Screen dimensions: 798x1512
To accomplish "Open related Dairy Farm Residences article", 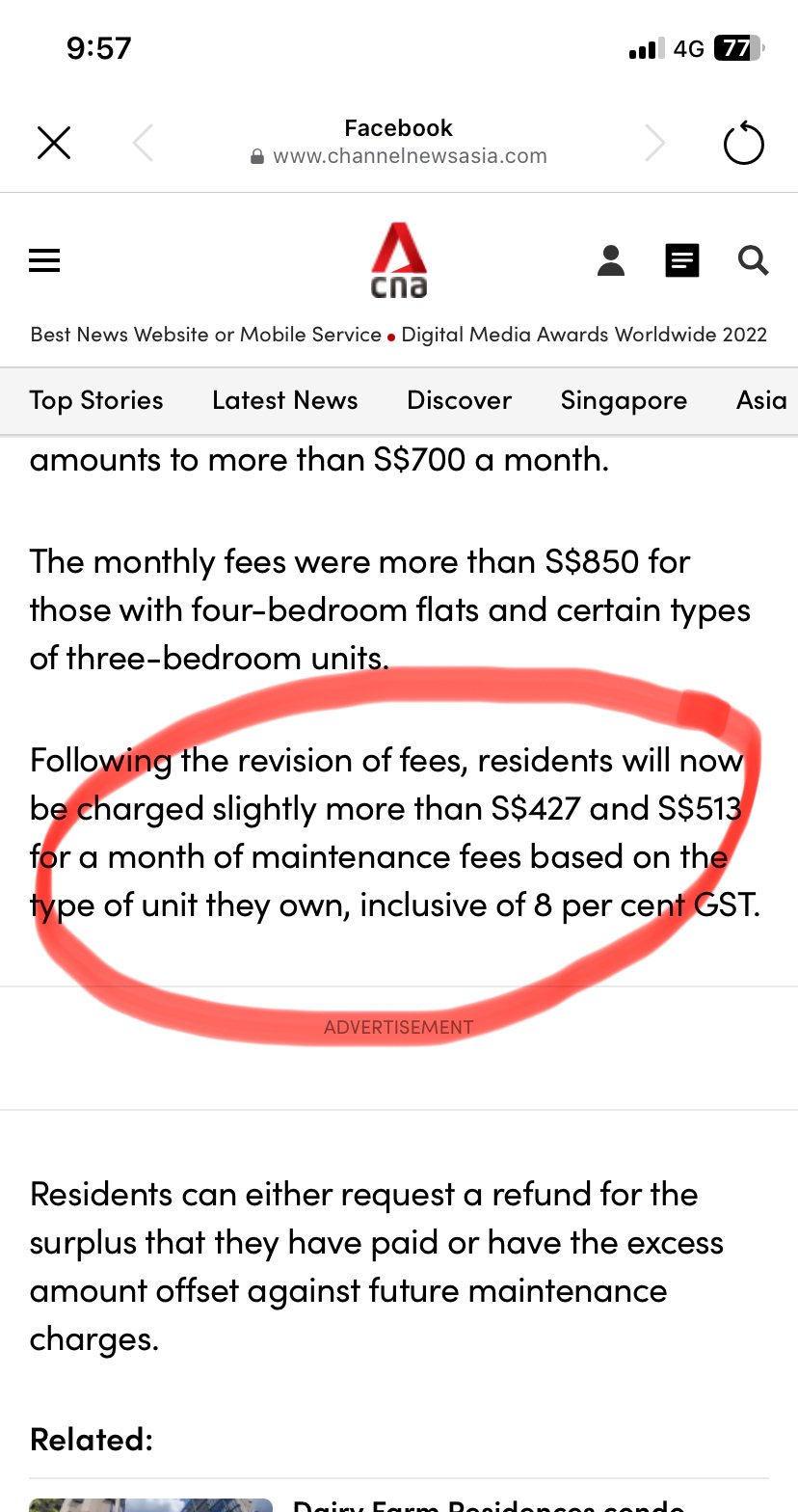I will tap(487, 1502).
